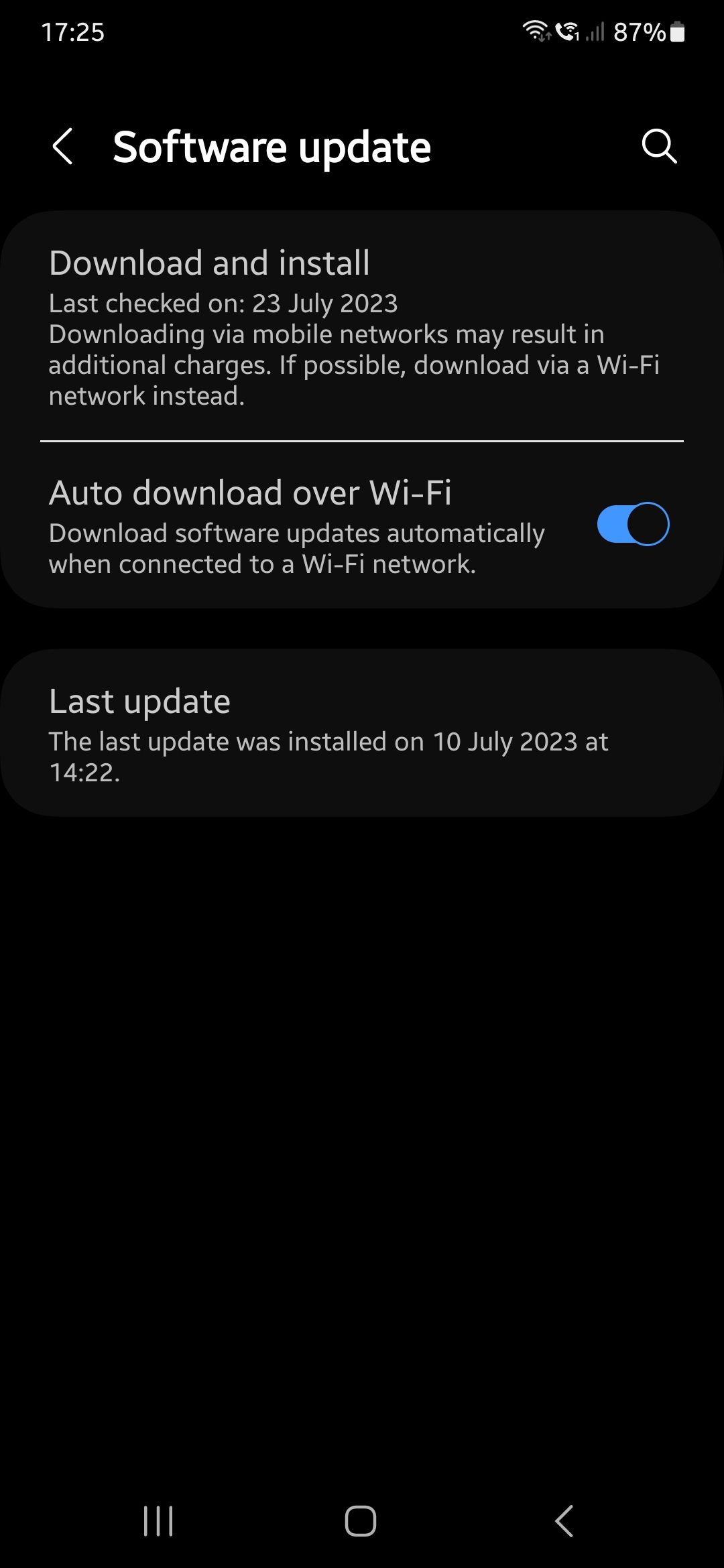Open recent apps from navigation bar
Screen dimensions: 724x1568
coord(159,1520)
